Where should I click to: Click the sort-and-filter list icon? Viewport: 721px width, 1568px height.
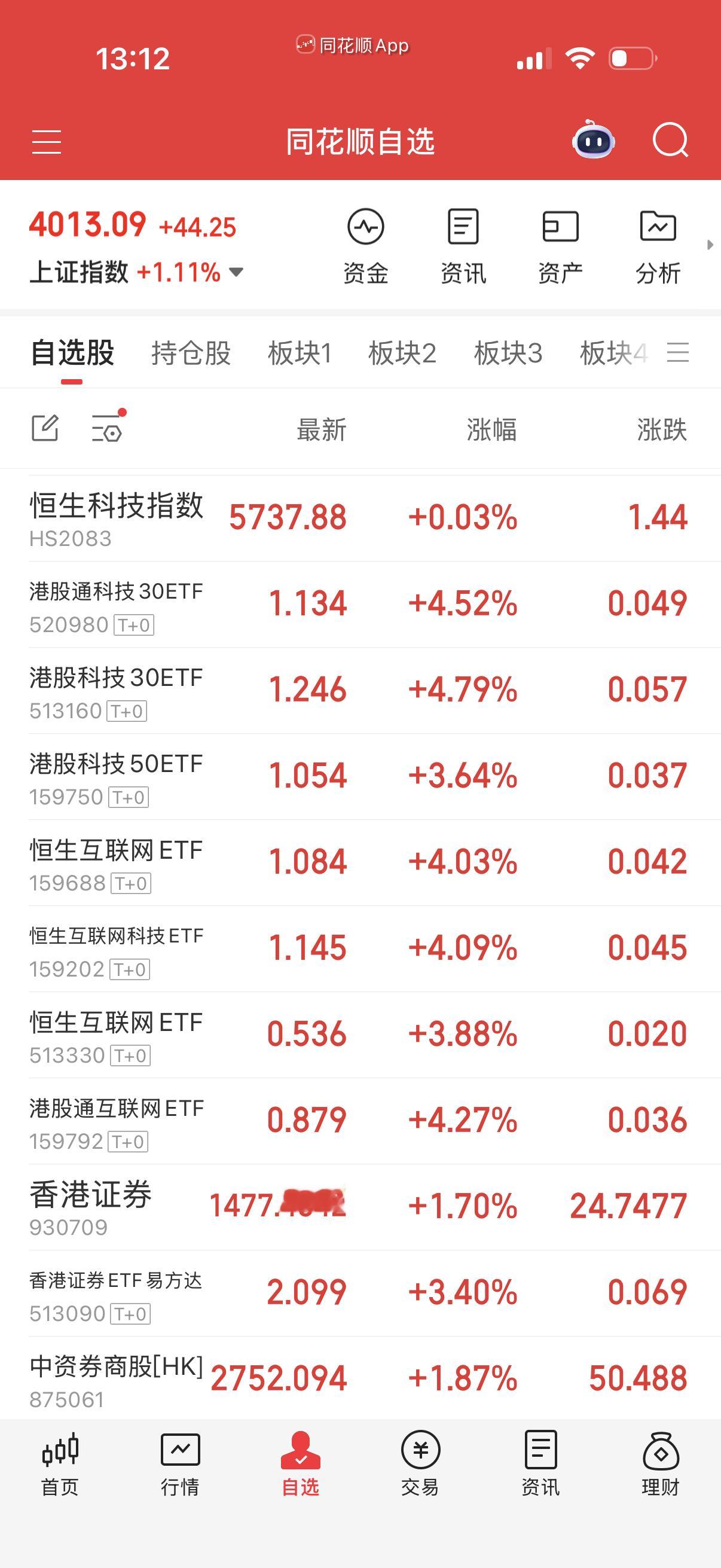[x=106, y=429]
